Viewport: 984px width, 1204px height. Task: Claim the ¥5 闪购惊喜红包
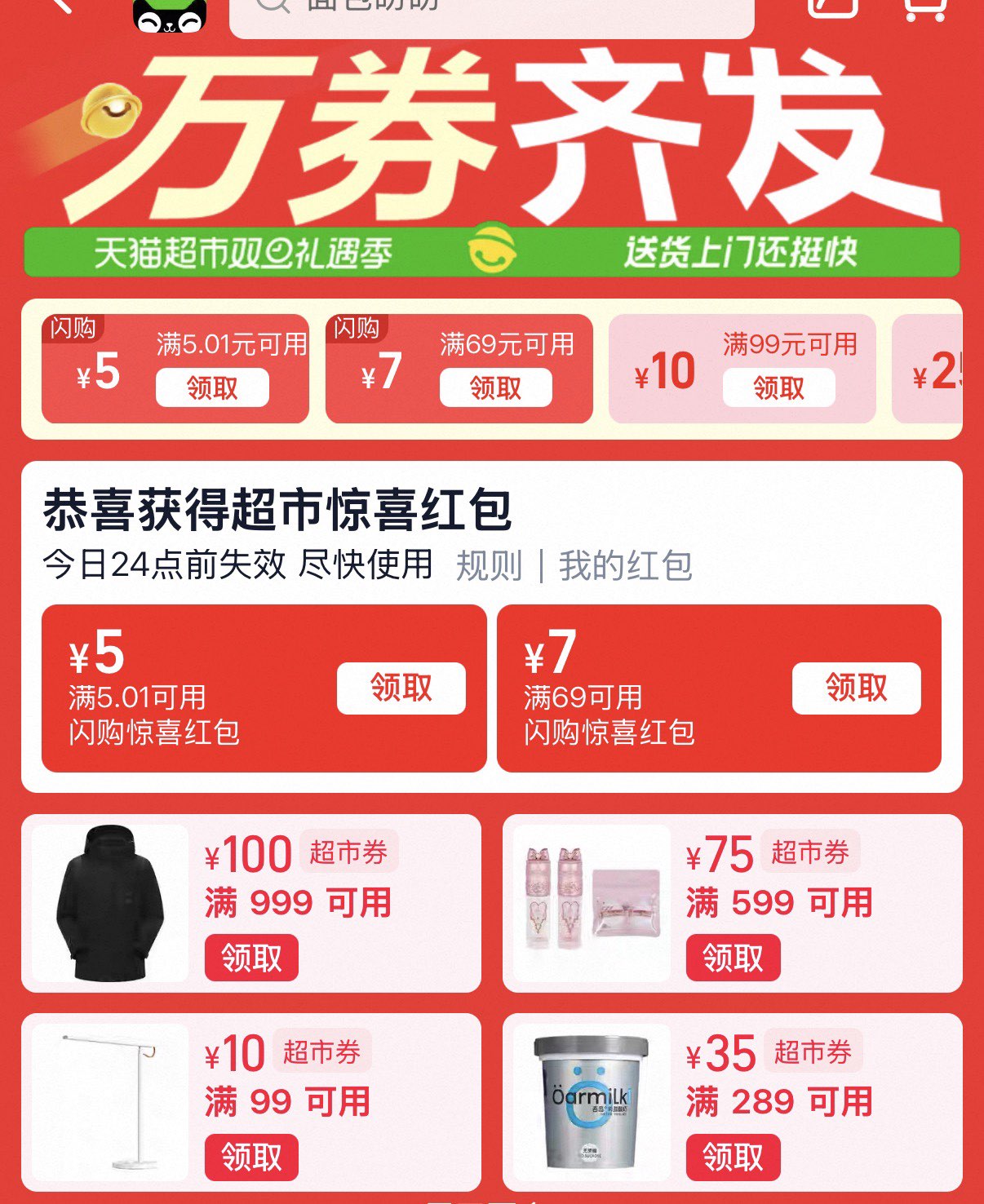coord(401,688)
